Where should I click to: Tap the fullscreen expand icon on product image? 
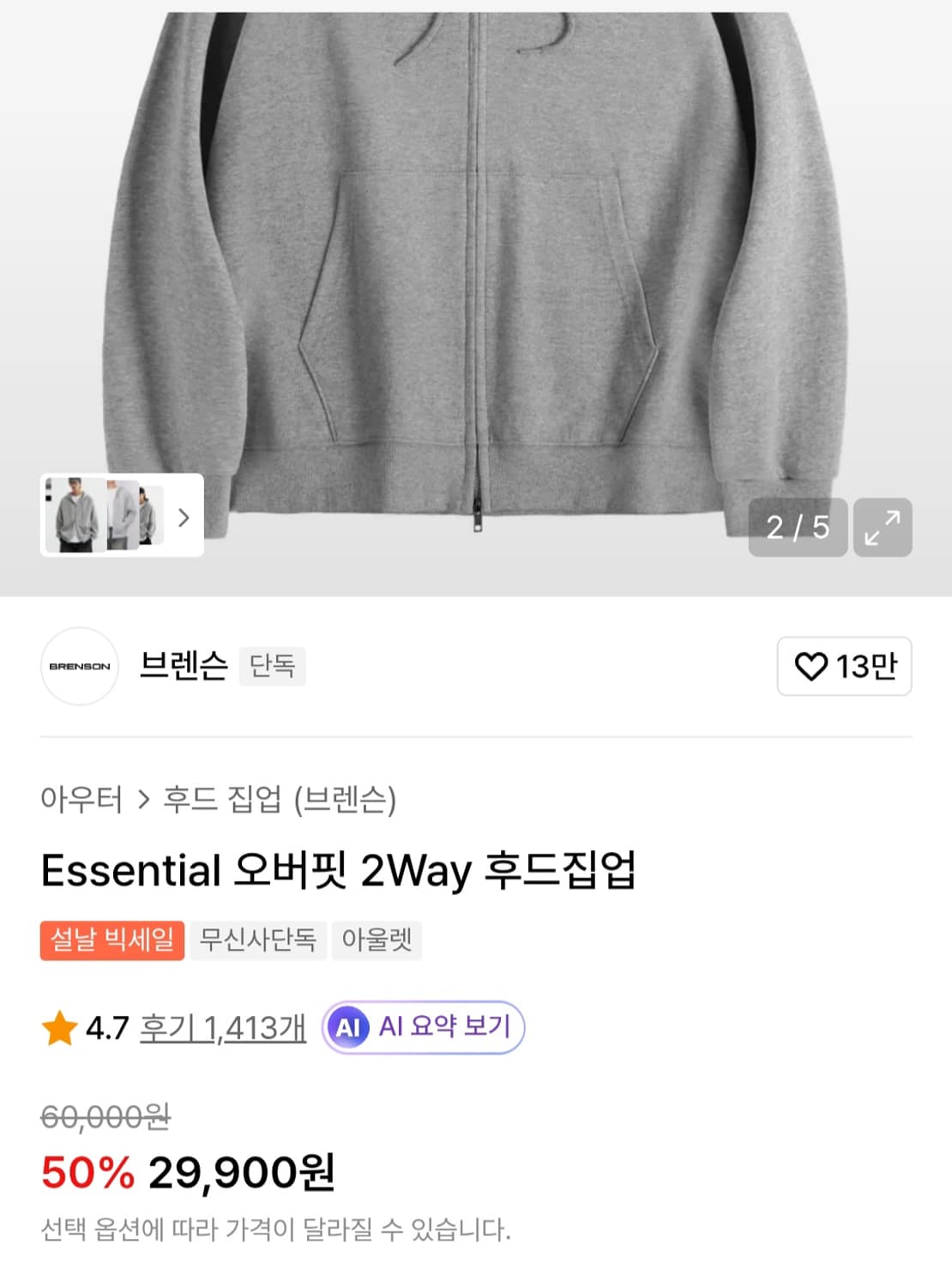[882, 528]
